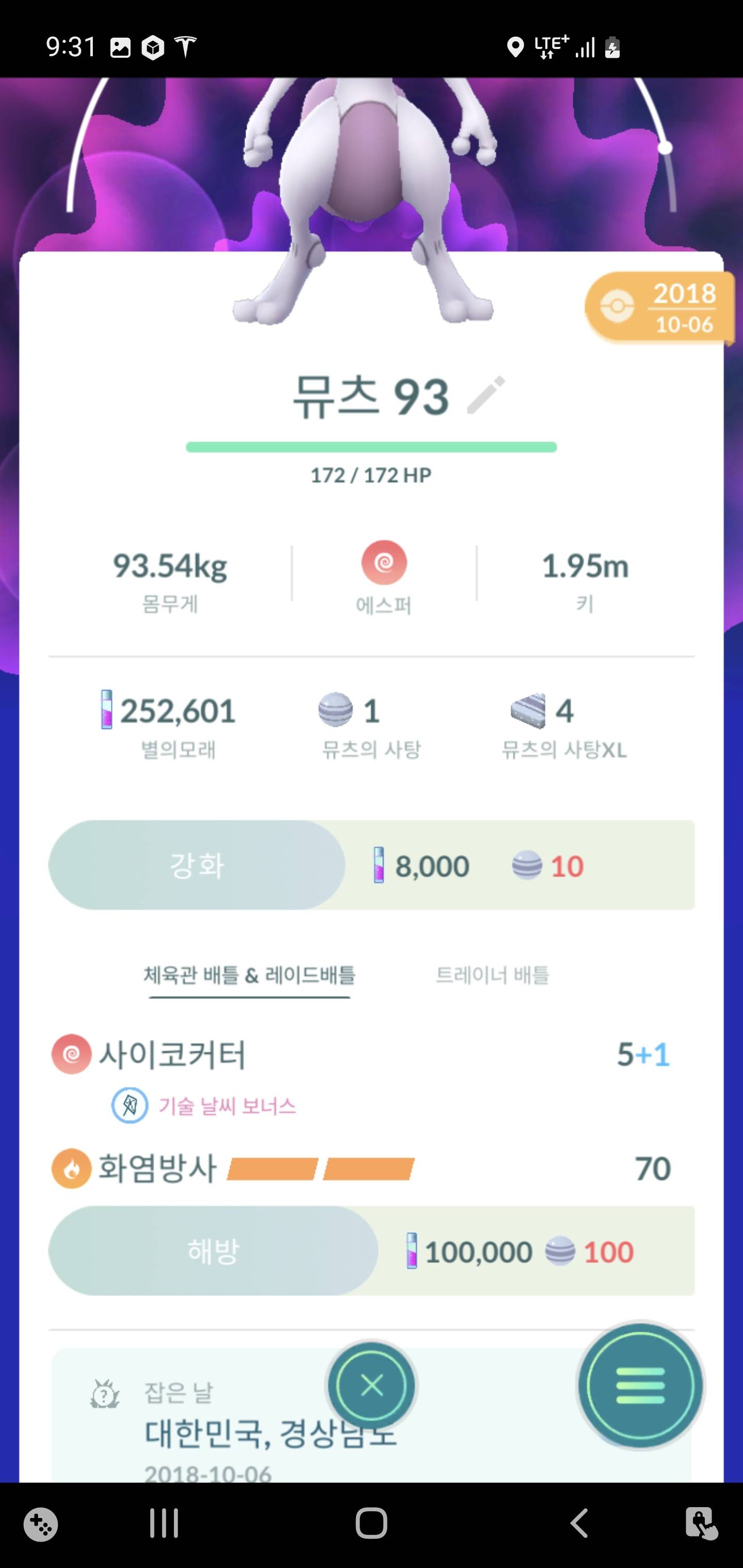743x1568 pixels.
Task: Open the 사이코커터 fast move details
Action: (x=172, y=1054)
